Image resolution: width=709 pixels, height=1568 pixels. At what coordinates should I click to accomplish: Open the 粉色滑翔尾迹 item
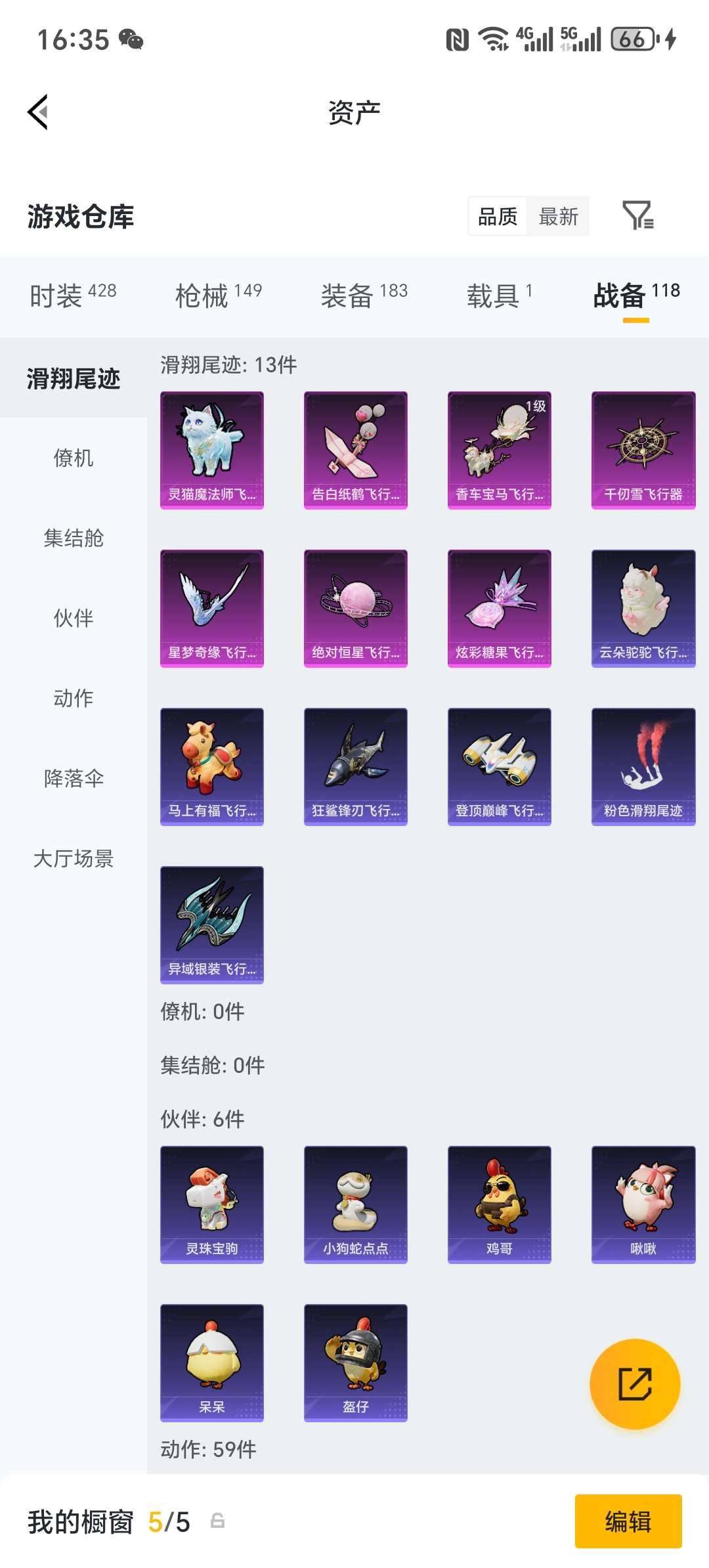point(643,766)
